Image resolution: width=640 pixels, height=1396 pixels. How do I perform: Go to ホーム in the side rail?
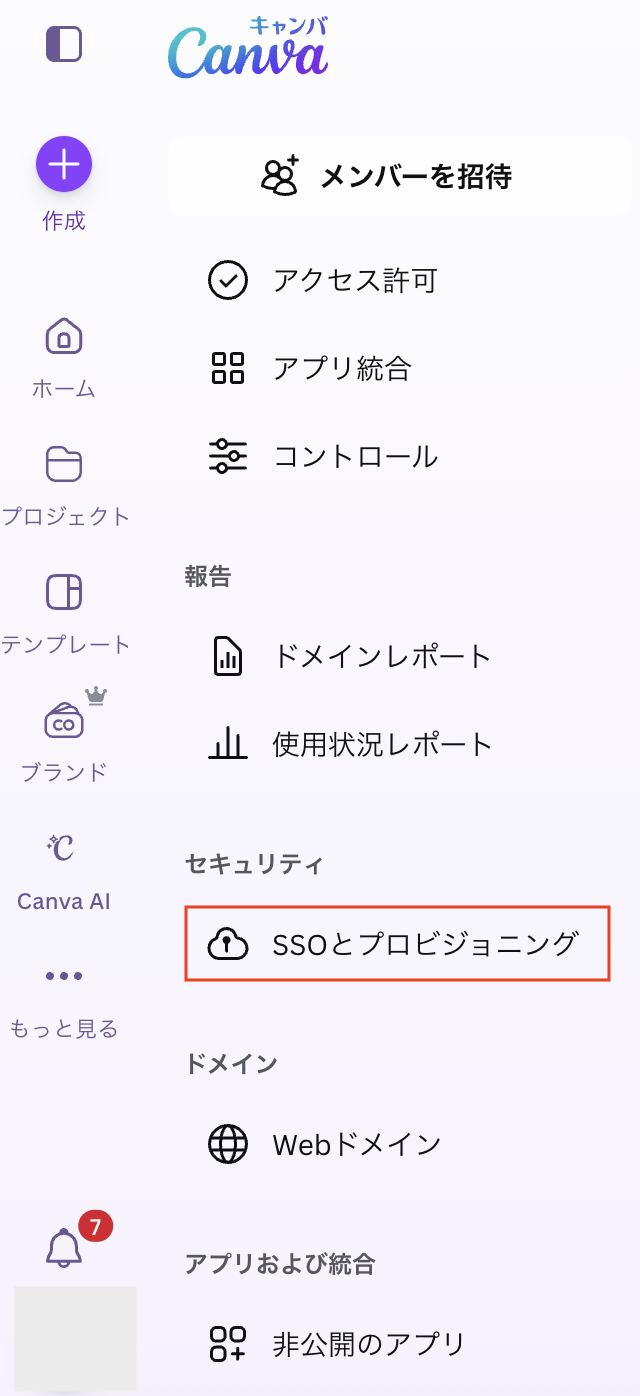point(64,357)
